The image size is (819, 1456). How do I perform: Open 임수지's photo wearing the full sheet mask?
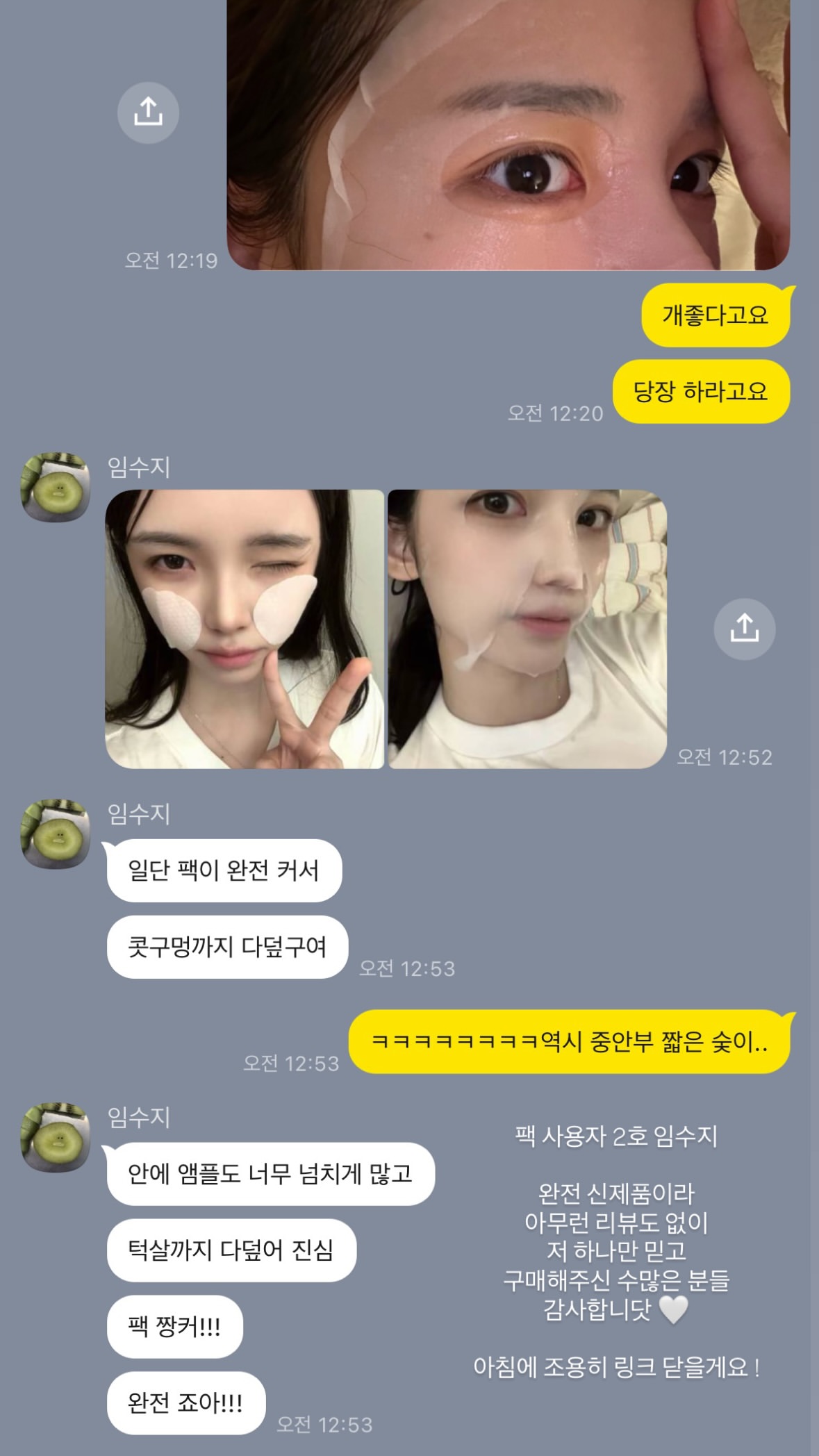coord(527,629)
